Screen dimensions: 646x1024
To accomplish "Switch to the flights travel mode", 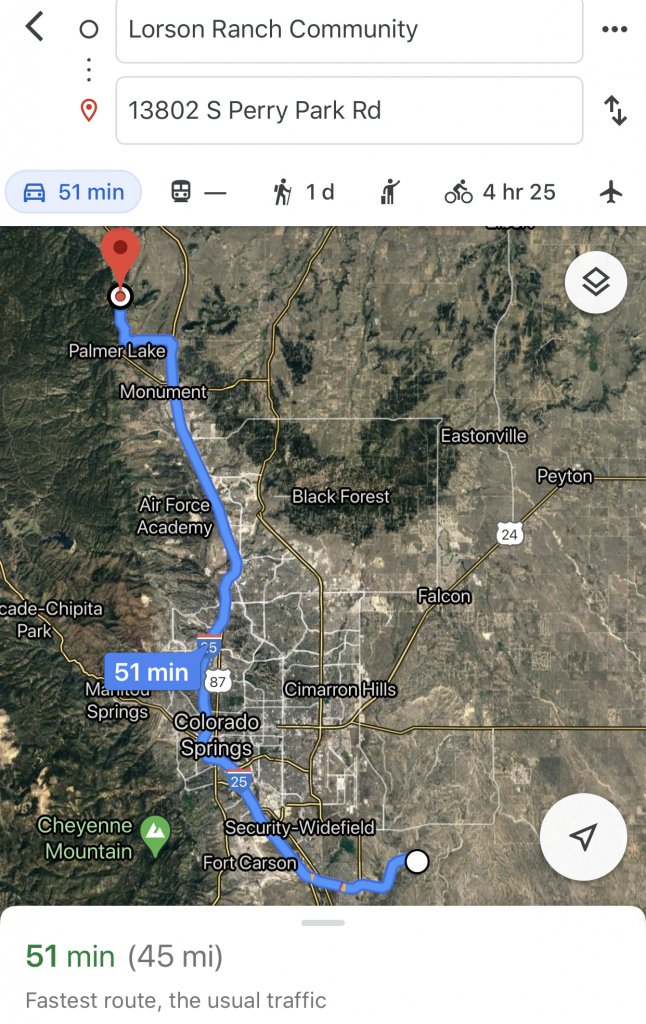I will [x=611, y=192].
